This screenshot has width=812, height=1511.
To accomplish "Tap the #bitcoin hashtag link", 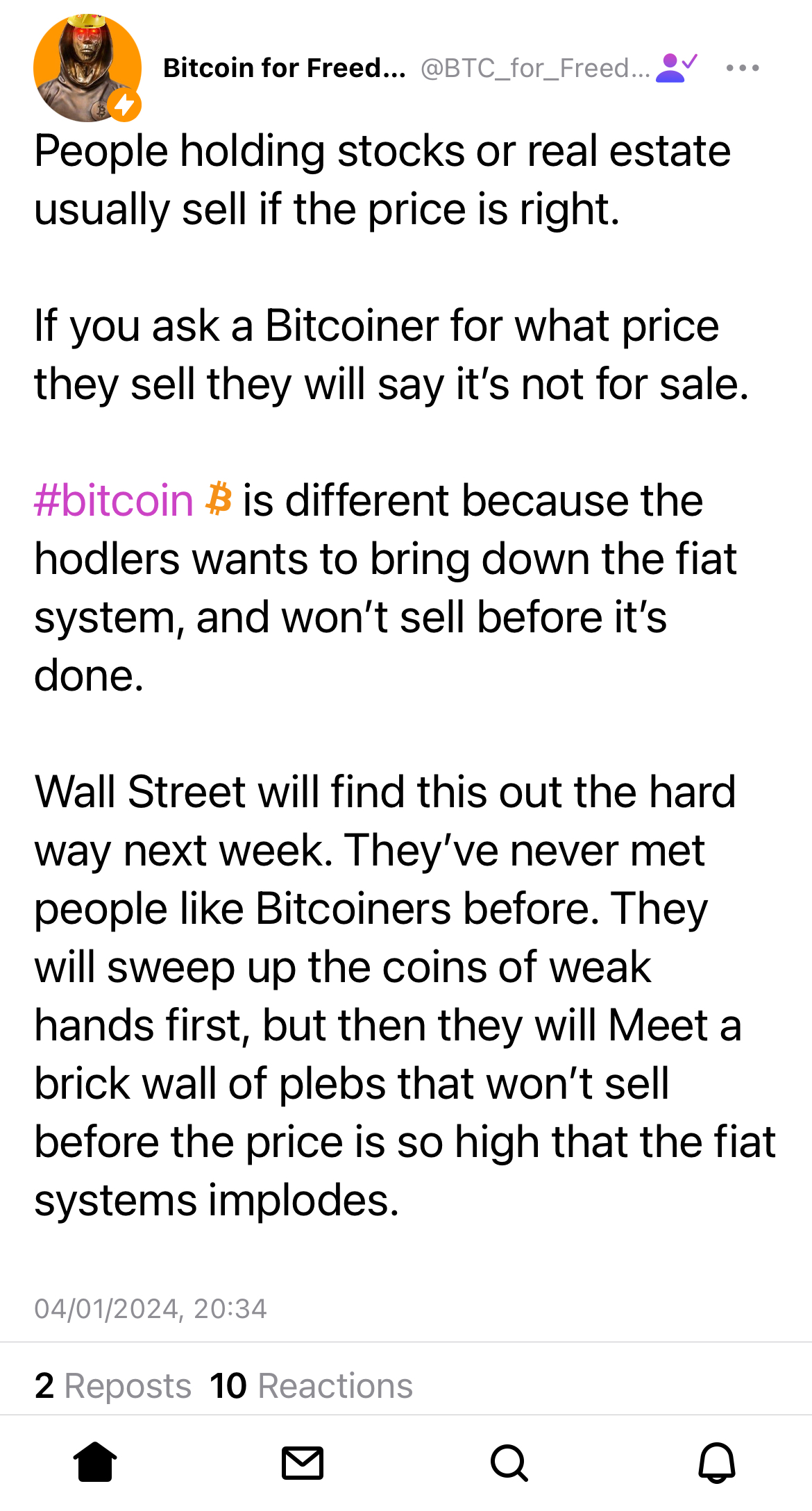I will tap(114, 500).
